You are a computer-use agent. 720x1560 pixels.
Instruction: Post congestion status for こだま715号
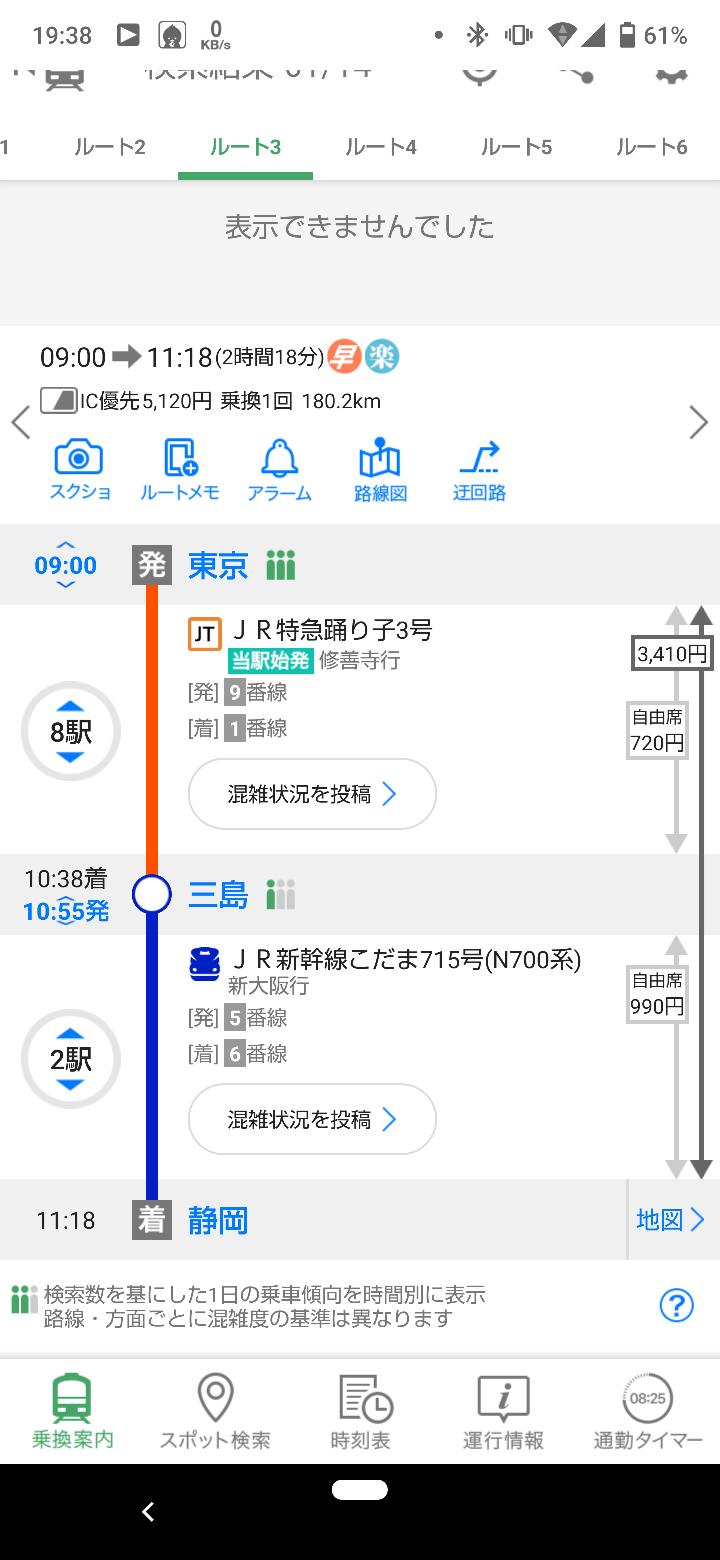312,1119
